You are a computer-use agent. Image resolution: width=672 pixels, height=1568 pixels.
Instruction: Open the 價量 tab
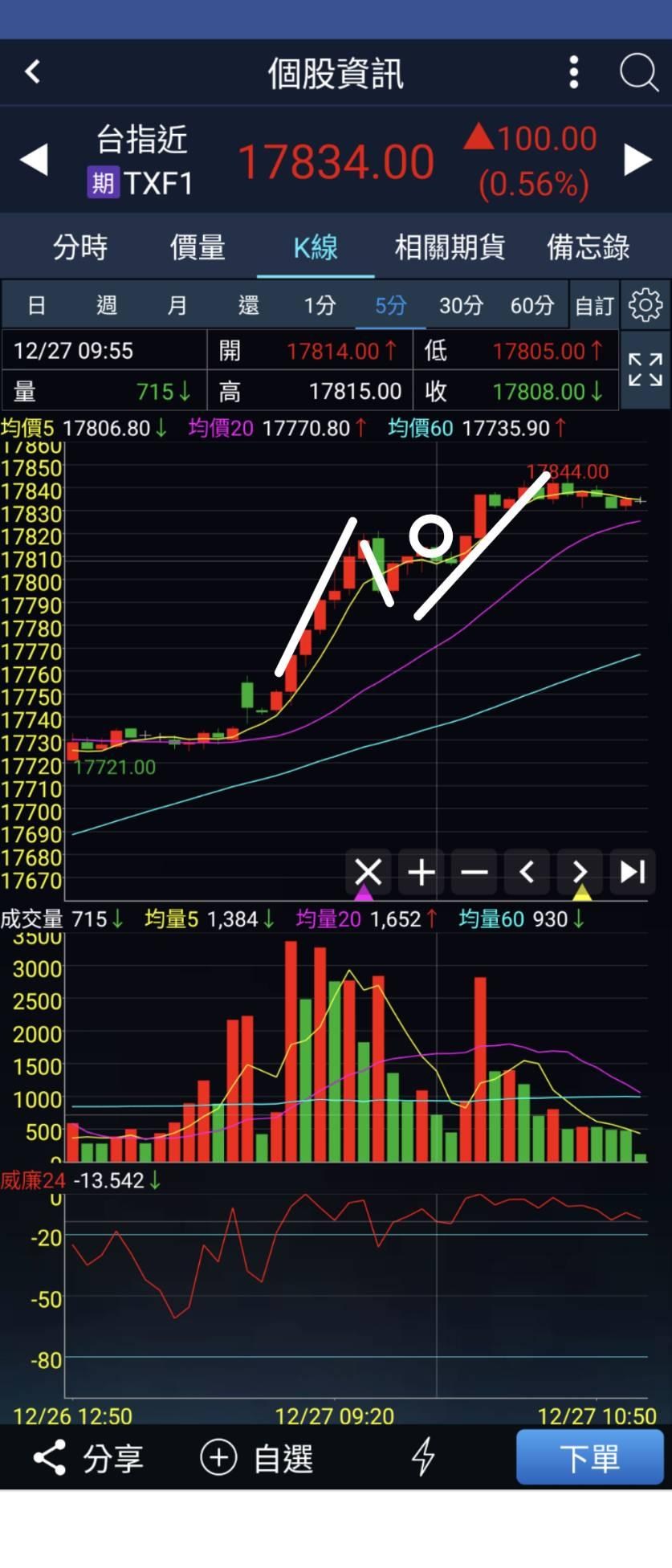198,247
